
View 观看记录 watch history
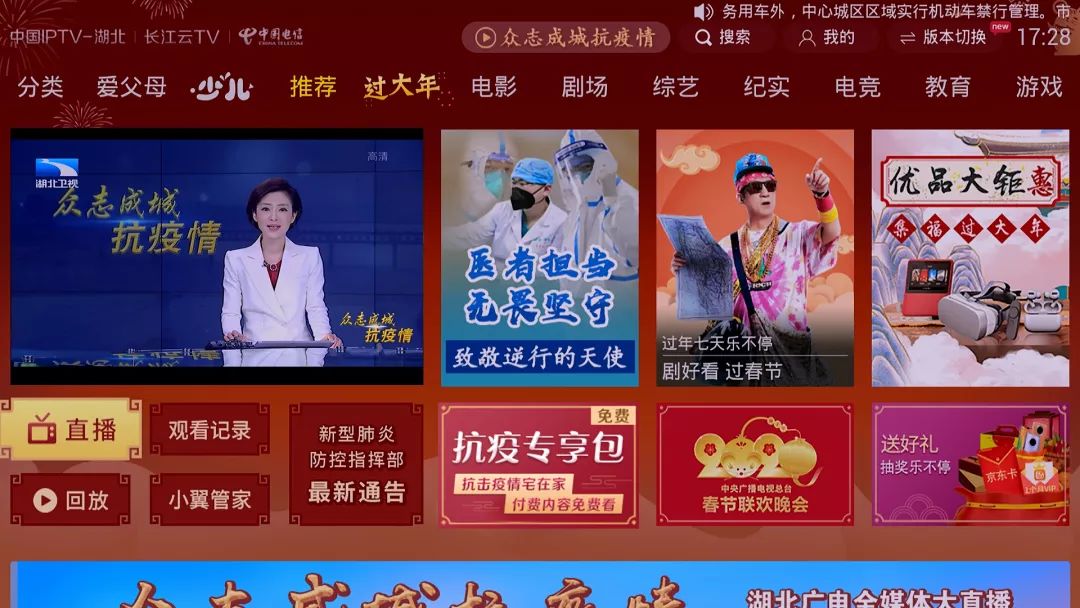click(210, 430)
